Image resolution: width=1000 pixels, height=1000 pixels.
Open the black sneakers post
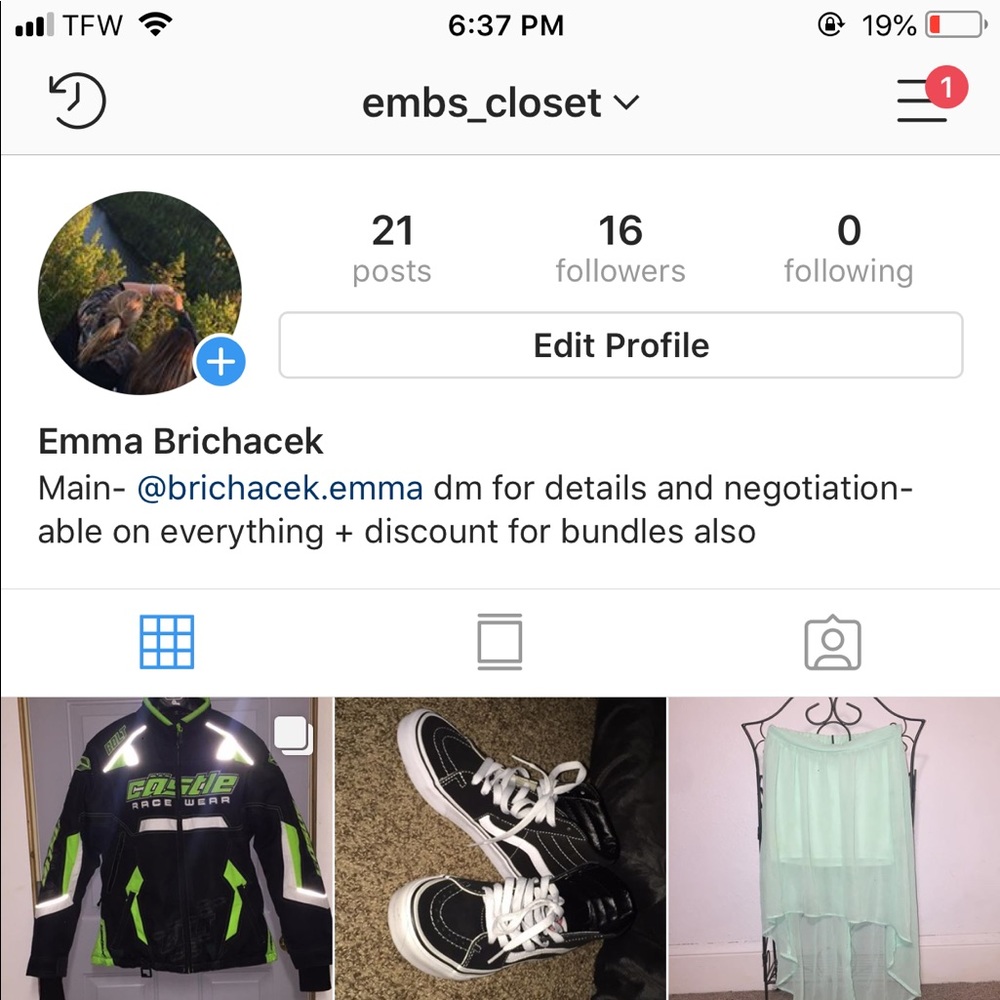tap(499, 849)
